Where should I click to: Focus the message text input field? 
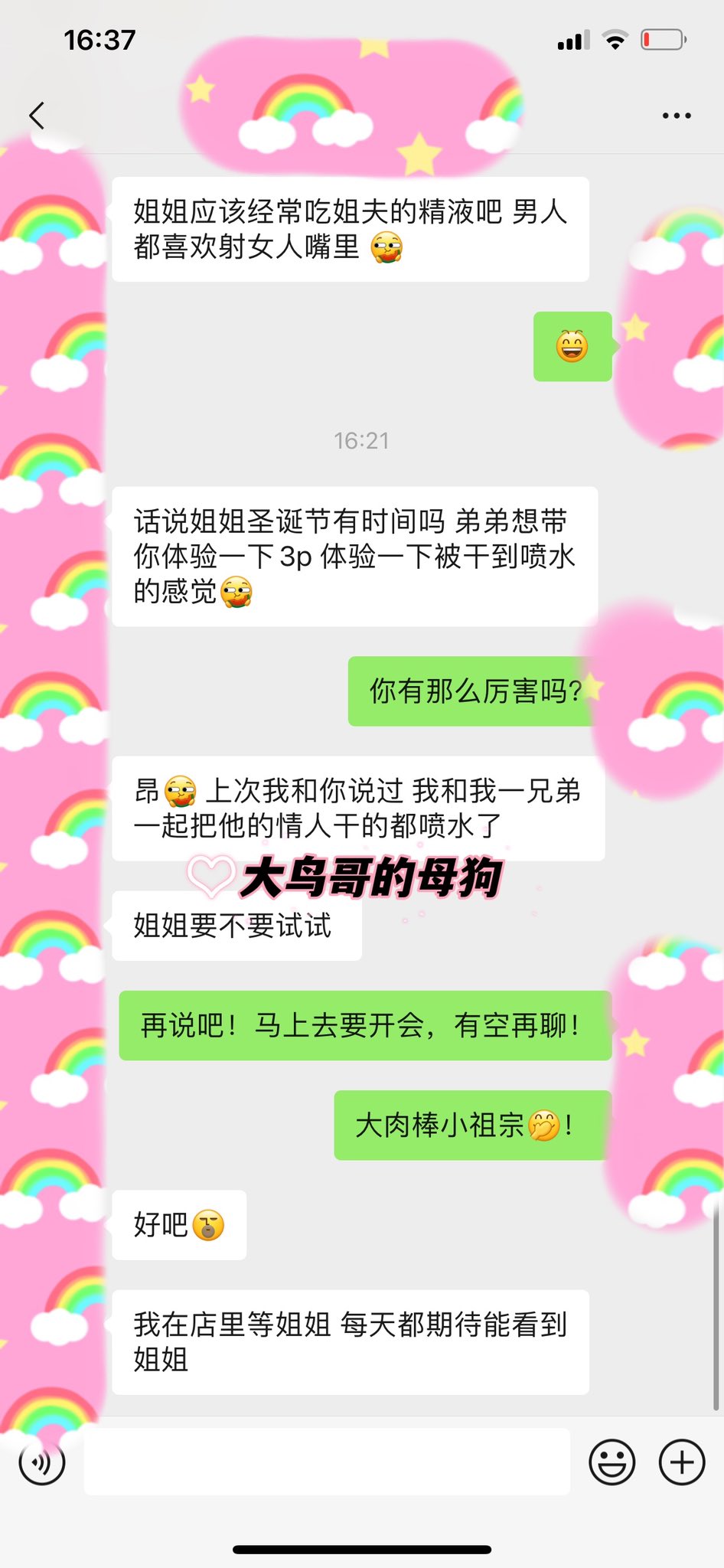click(327, 1462)
